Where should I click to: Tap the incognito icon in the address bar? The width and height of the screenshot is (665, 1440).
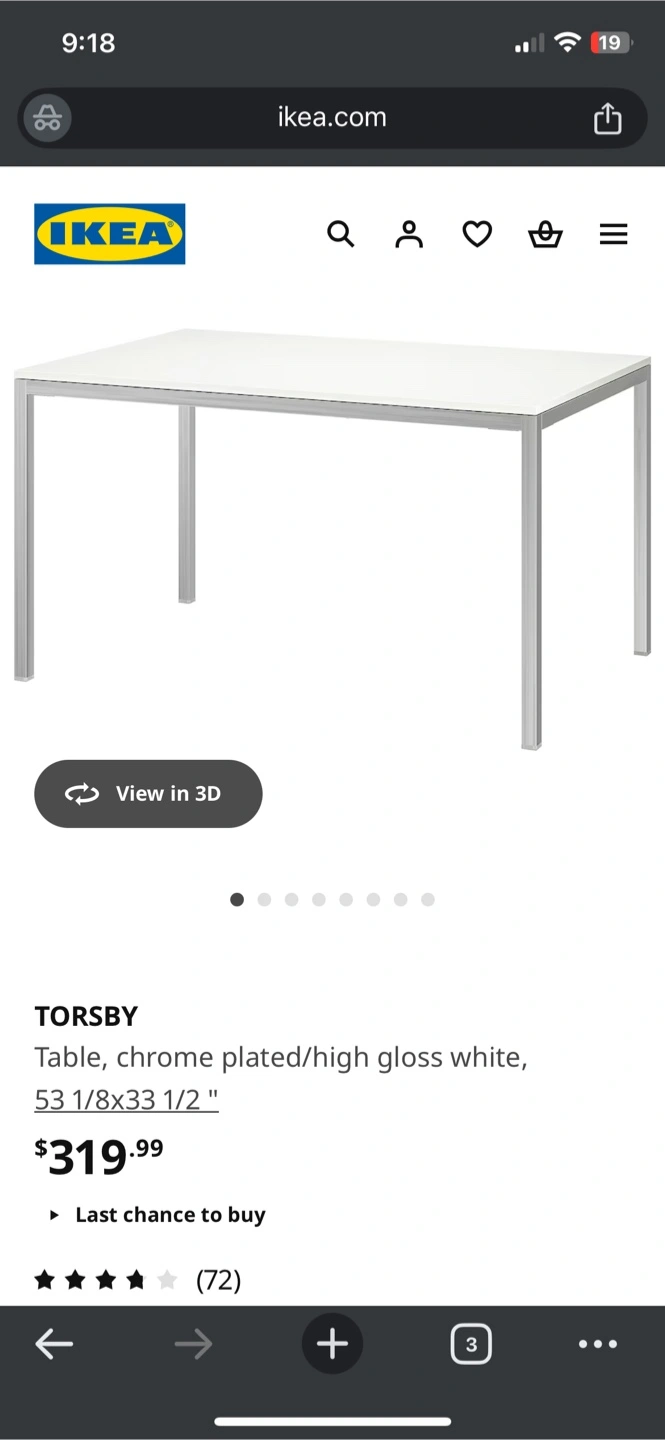click(46, 119)
